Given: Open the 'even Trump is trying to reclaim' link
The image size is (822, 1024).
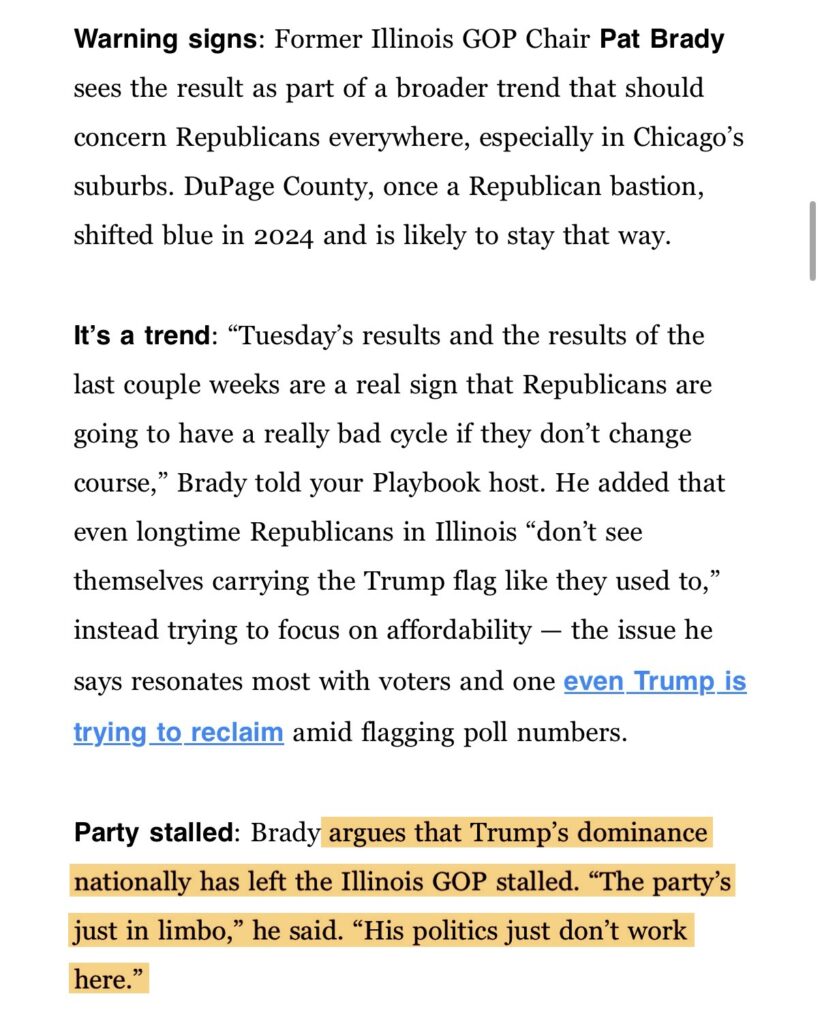Looking at the screenshot, I should point(655,682).
